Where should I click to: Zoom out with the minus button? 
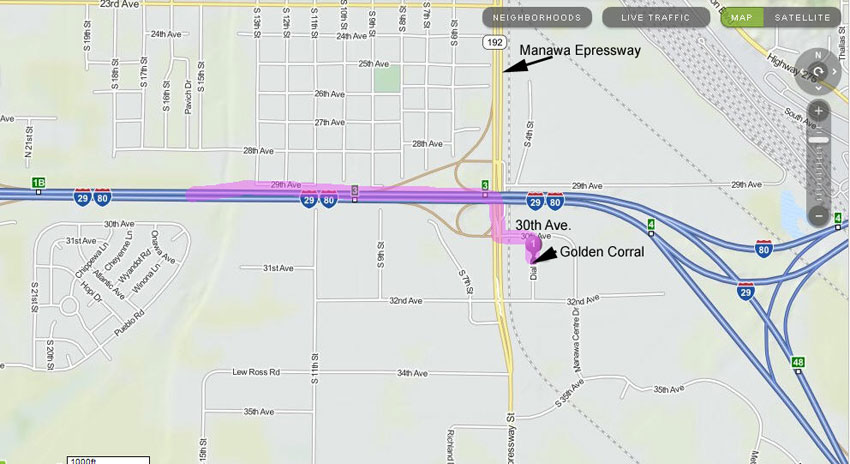[818, 215]
